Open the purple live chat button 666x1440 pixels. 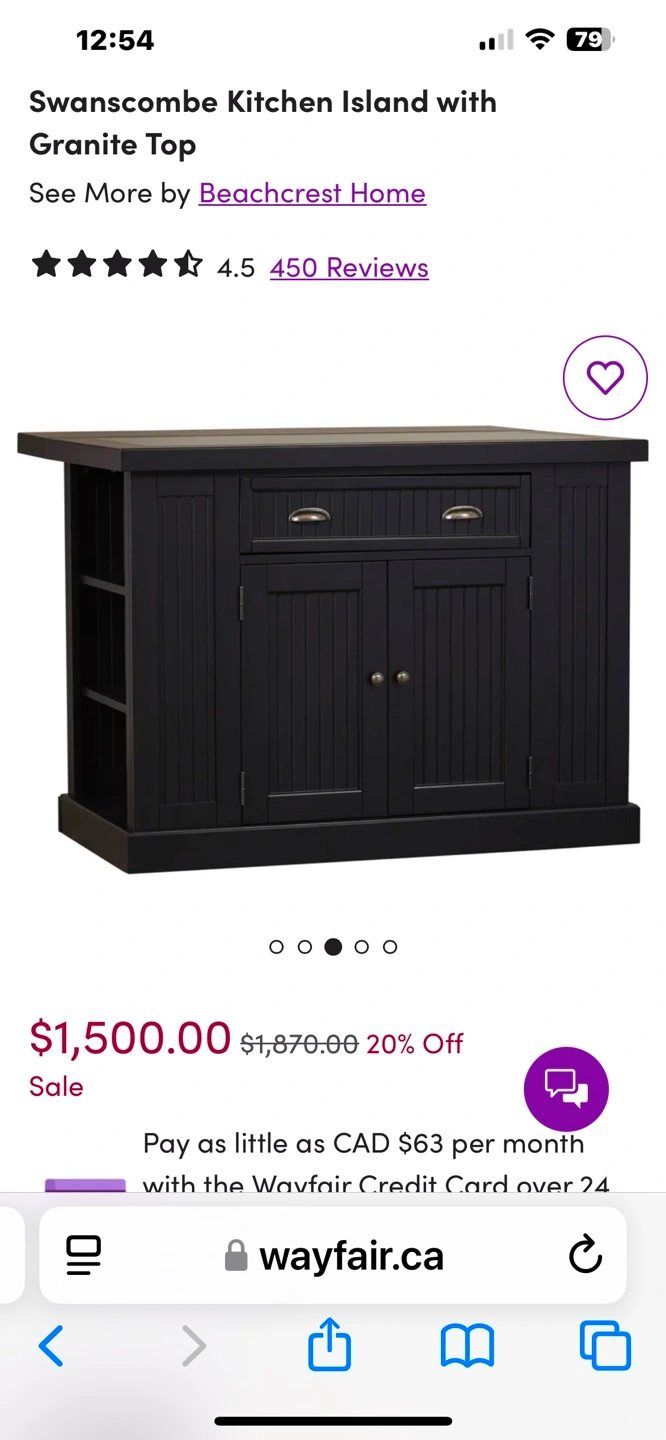pyautogui.click(x=566, y=1089)
